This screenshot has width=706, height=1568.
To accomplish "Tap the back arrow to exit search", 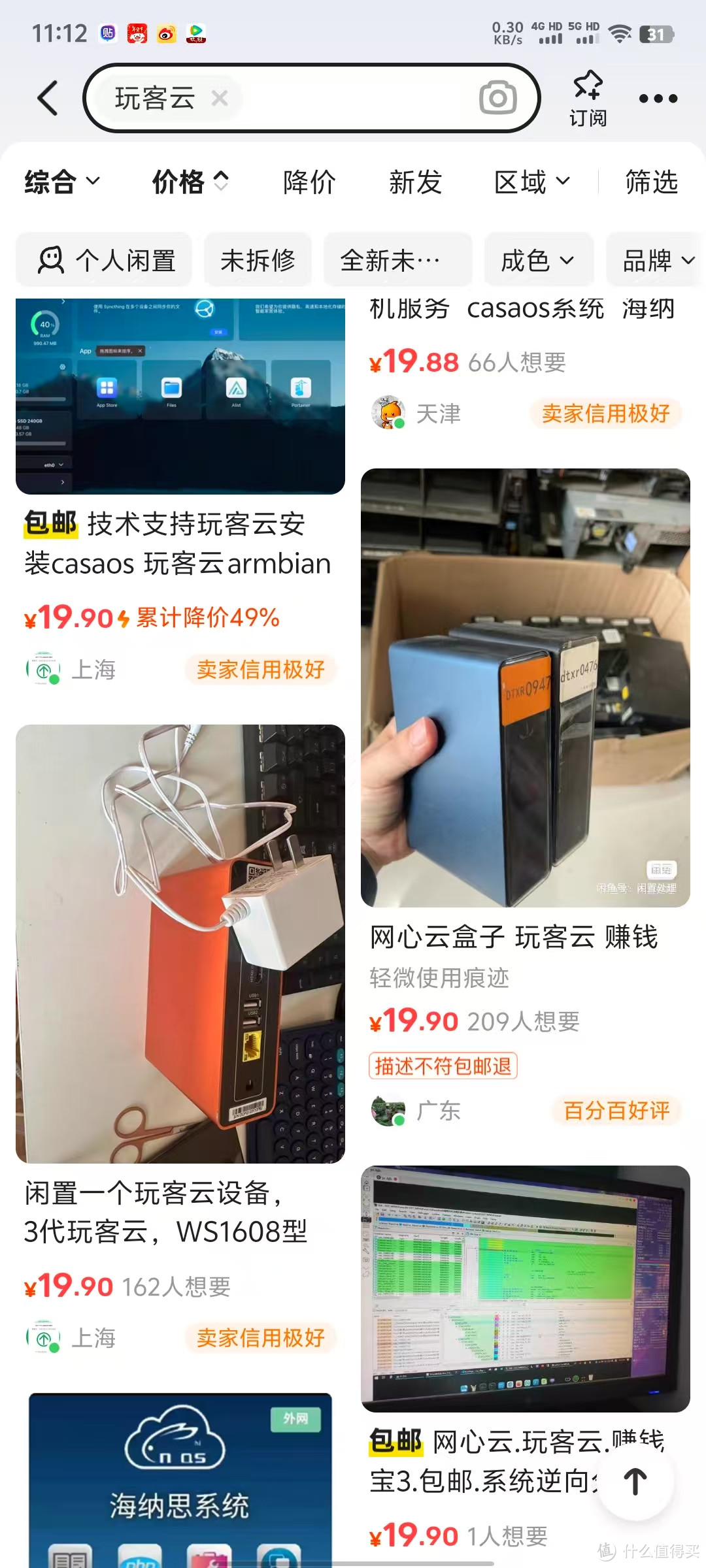I will point(47,97).
